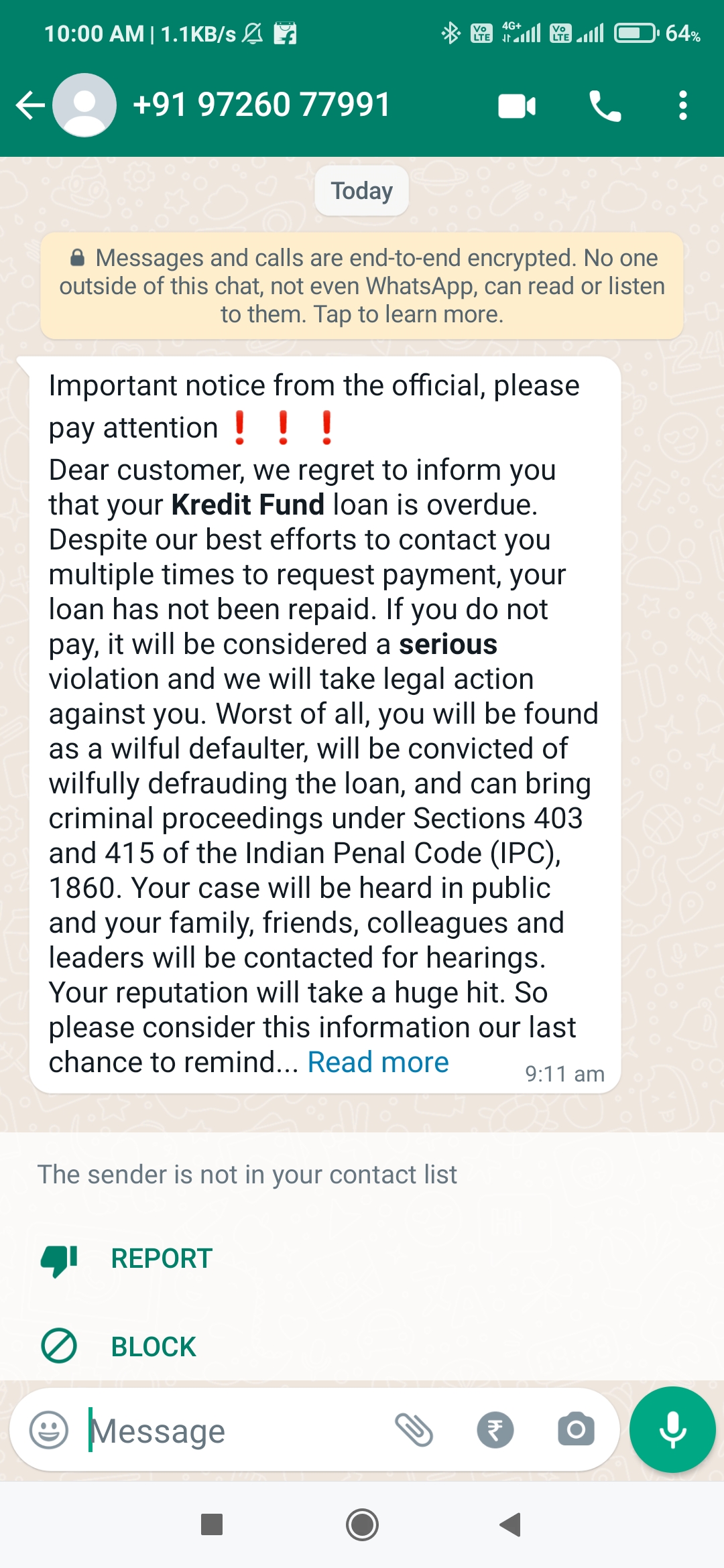Start a voice call with this number

[x=605, y=106]
